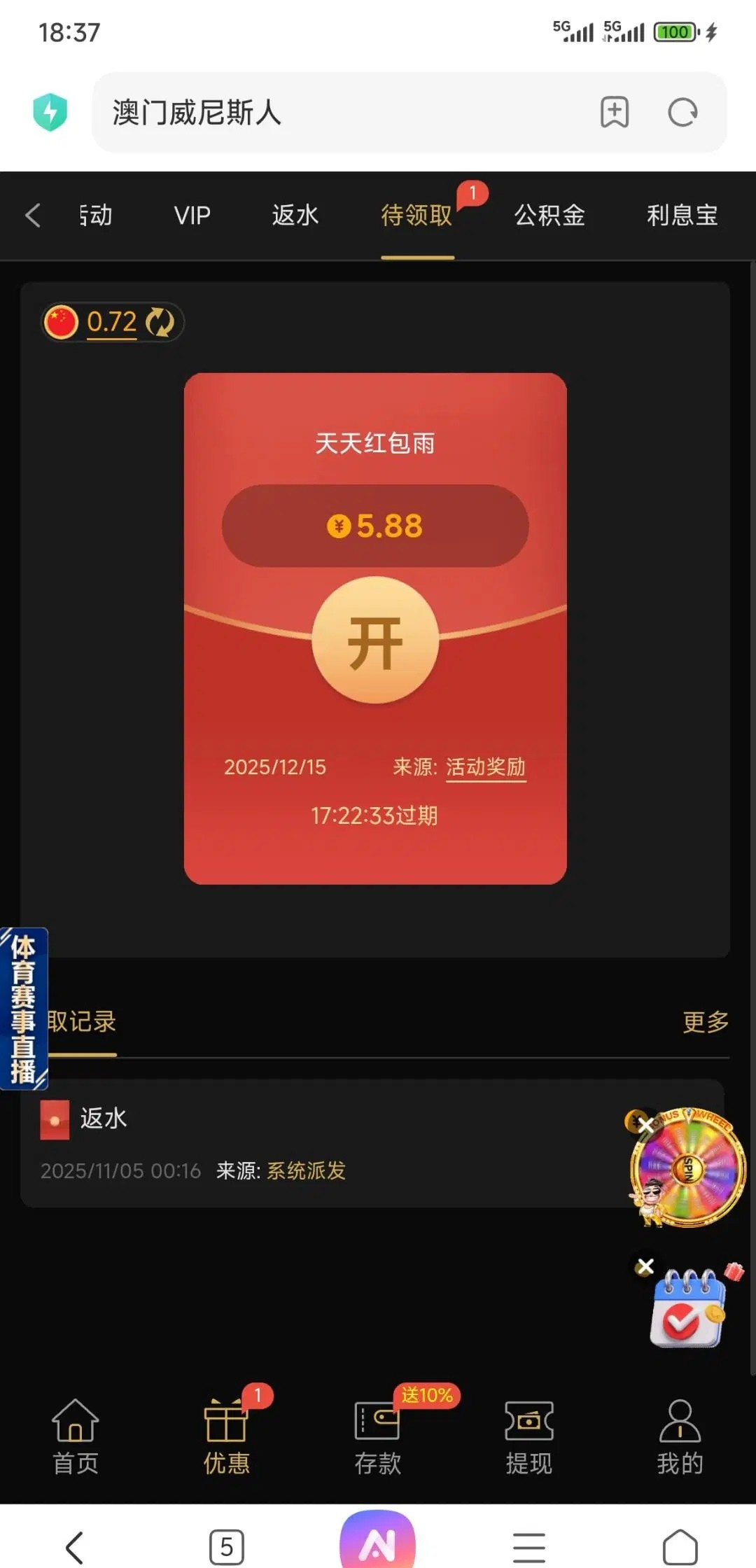
Task: Dismiss the bonus wheel floating widget
Action: [645, 1125]
